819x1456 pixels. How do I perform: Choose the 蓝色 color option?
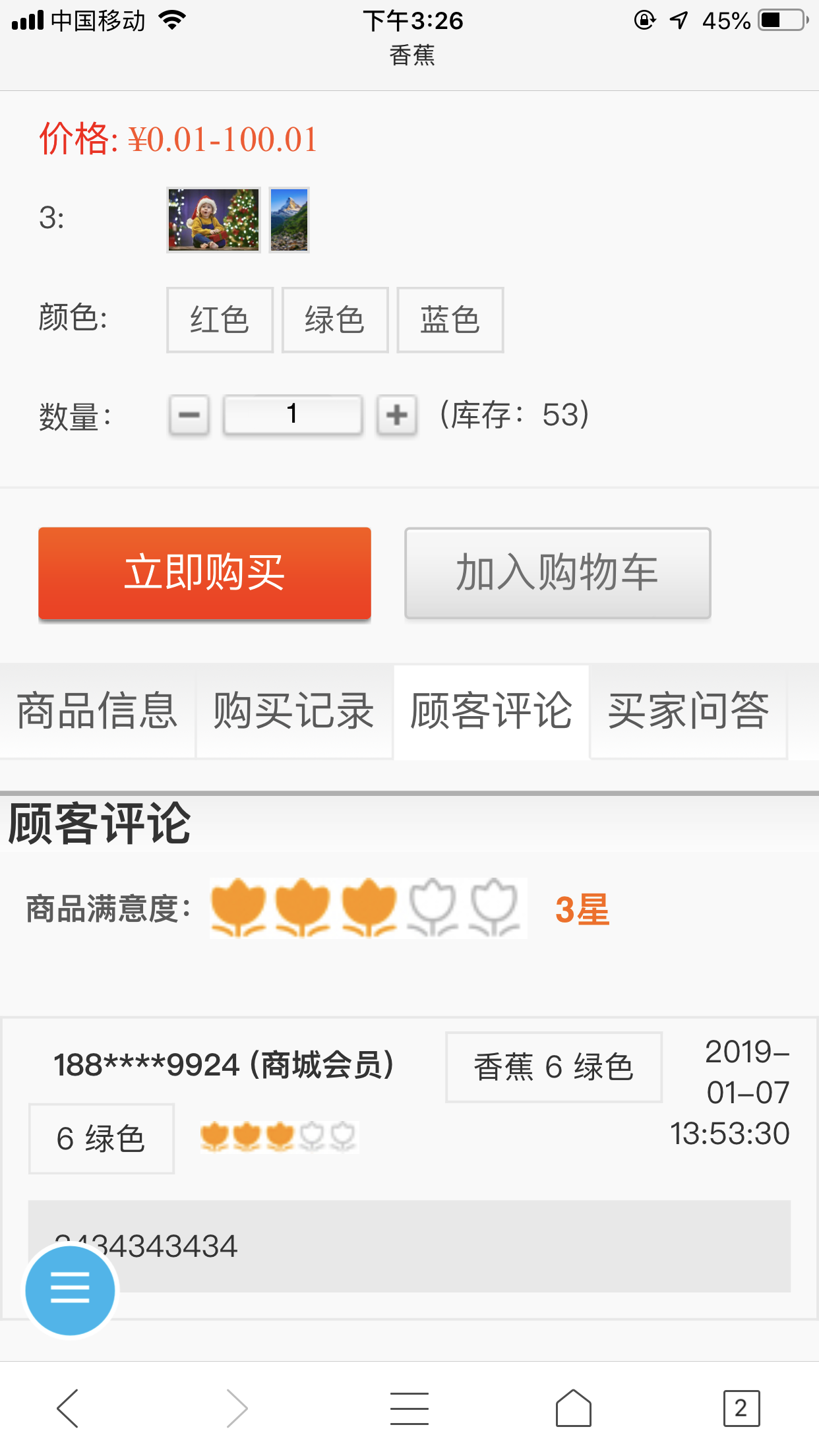450,320
